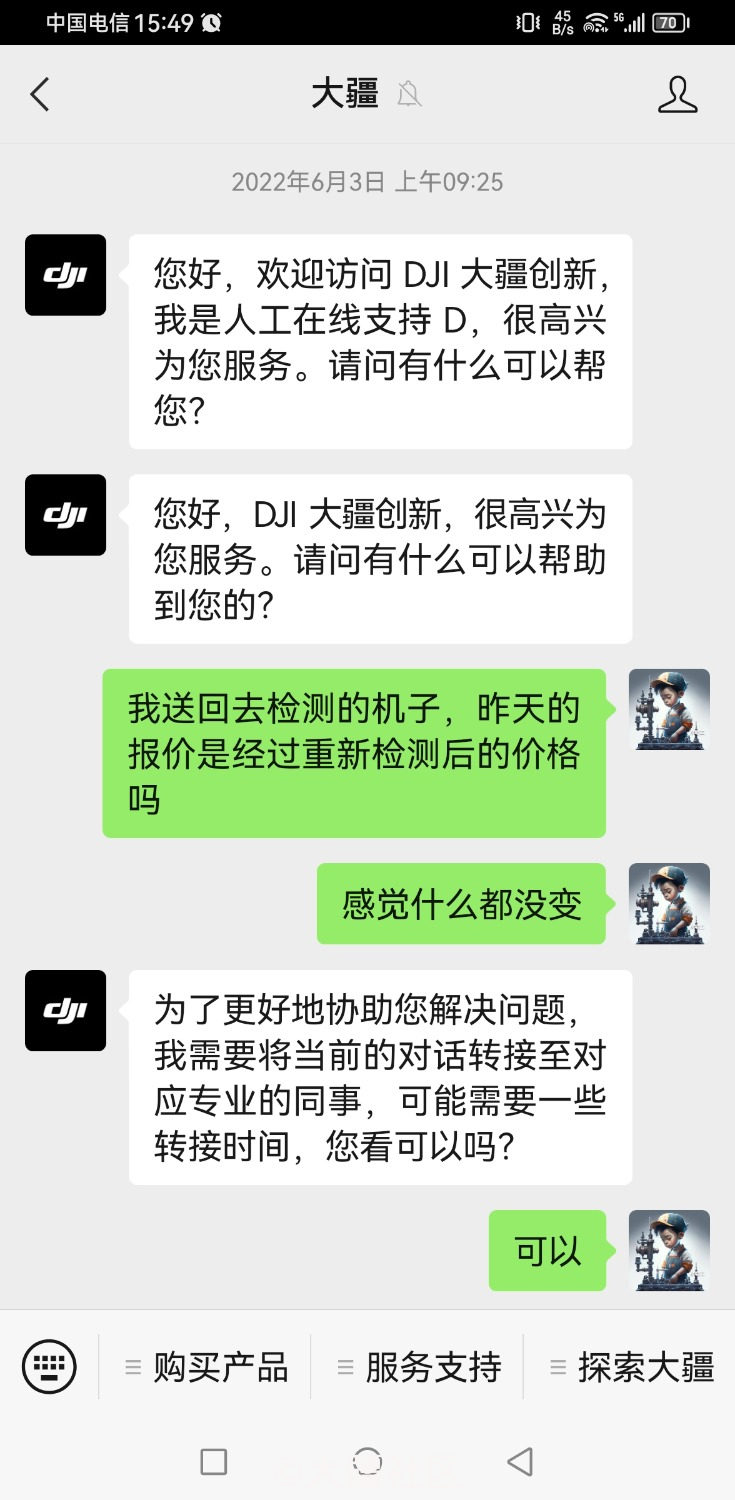
Task: Tap the DJI avatar beside the welcome message
Action: [x=65, y=275]
